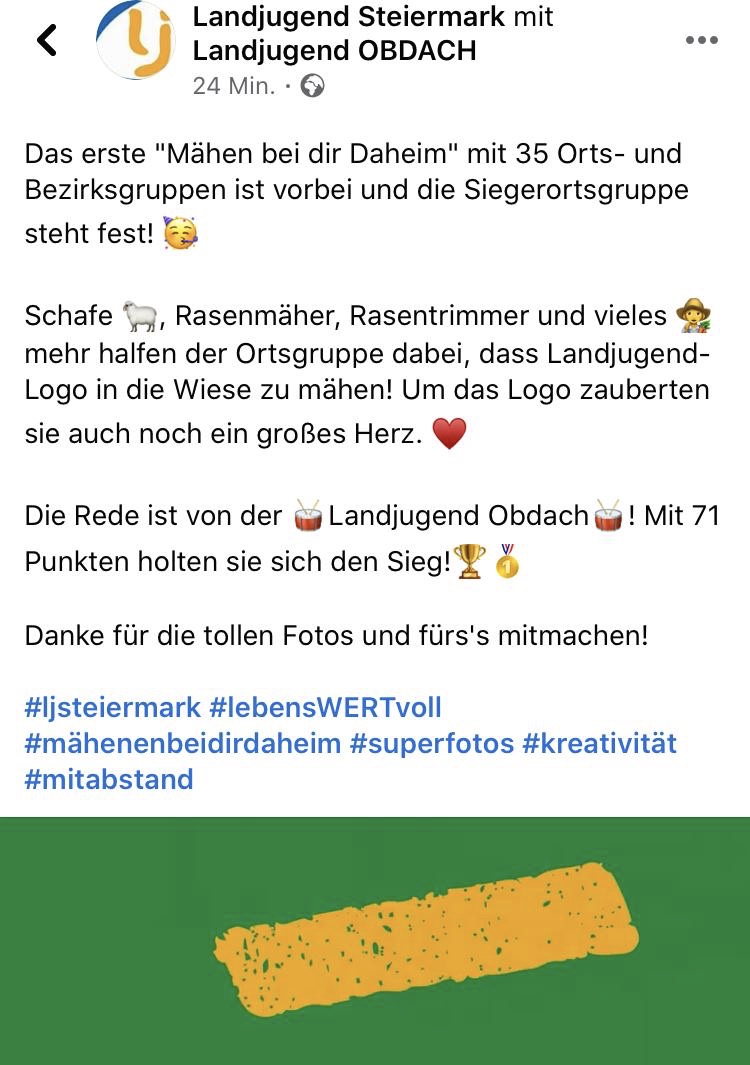Open the tagged Landjugend OBDACH page

[x=334, y=50]
